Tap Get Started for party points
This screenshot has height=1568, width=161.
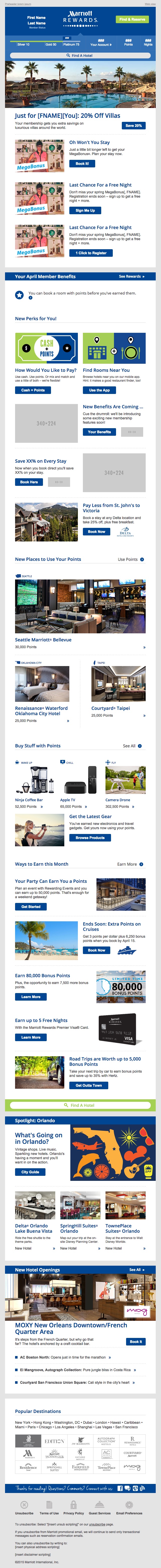(x=30, y=906)
